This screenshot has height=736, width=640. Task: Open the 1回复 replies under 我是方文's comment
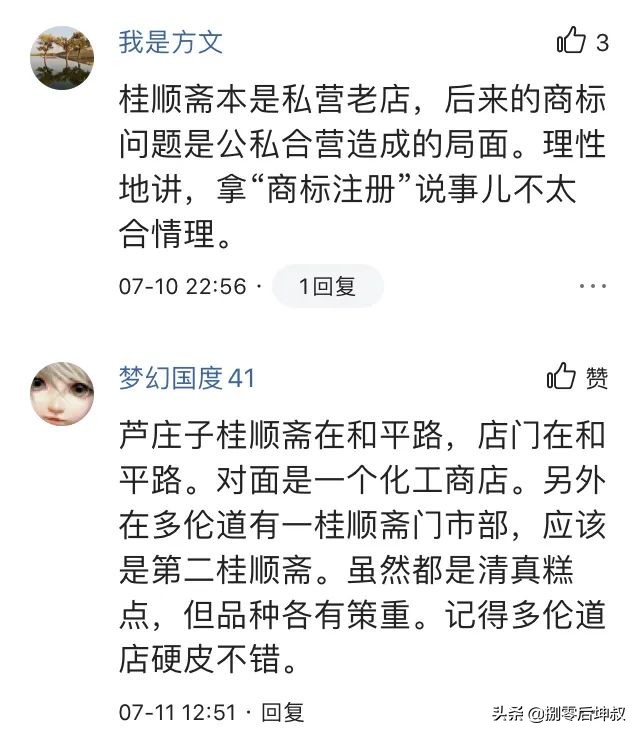[x=328, y=286]
